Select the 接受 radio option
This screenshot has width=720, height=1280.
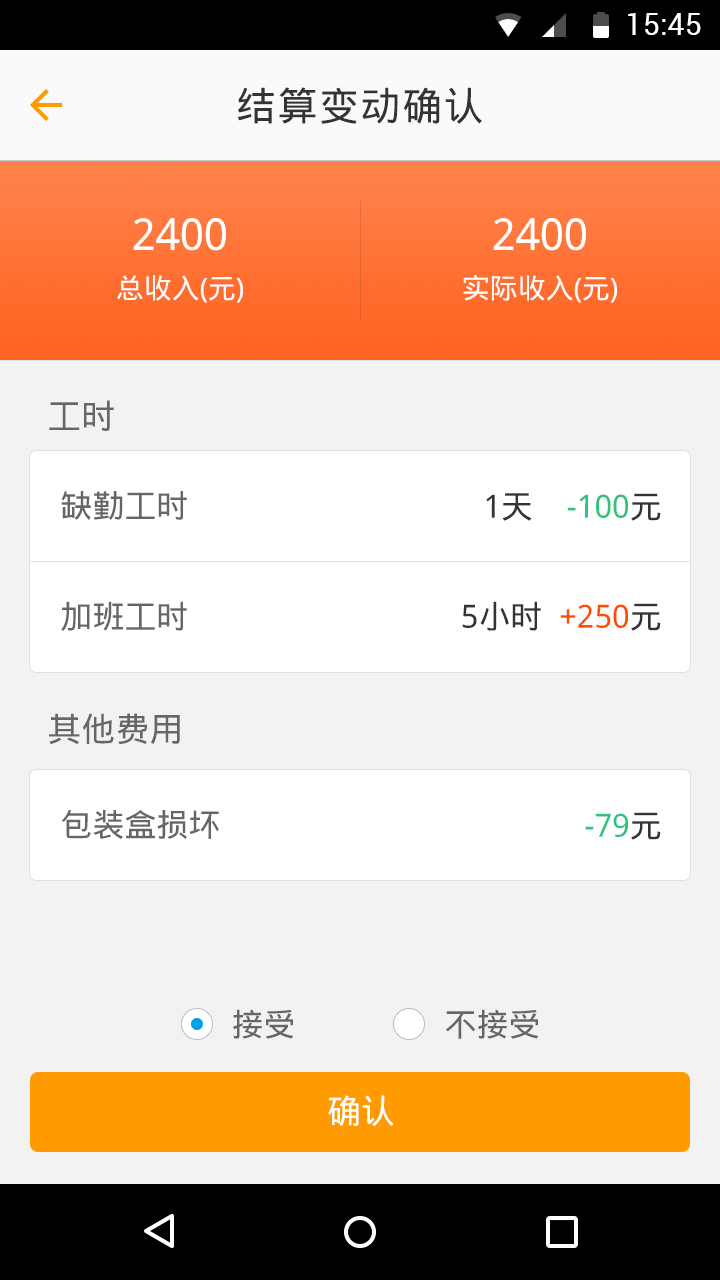point(197,1024)
